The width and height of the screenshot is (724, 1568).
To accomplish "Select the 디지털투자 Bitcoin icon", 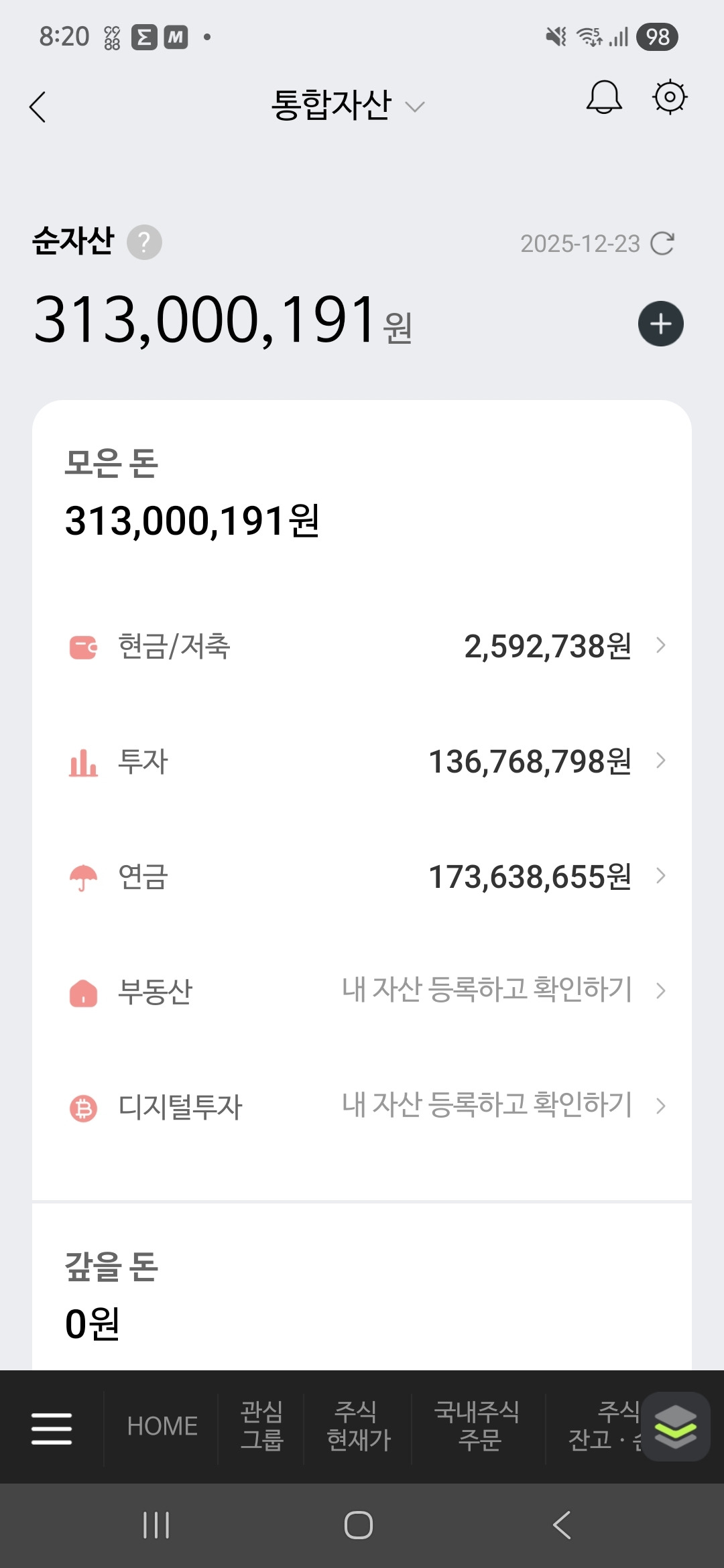I will click(82, 1107).
